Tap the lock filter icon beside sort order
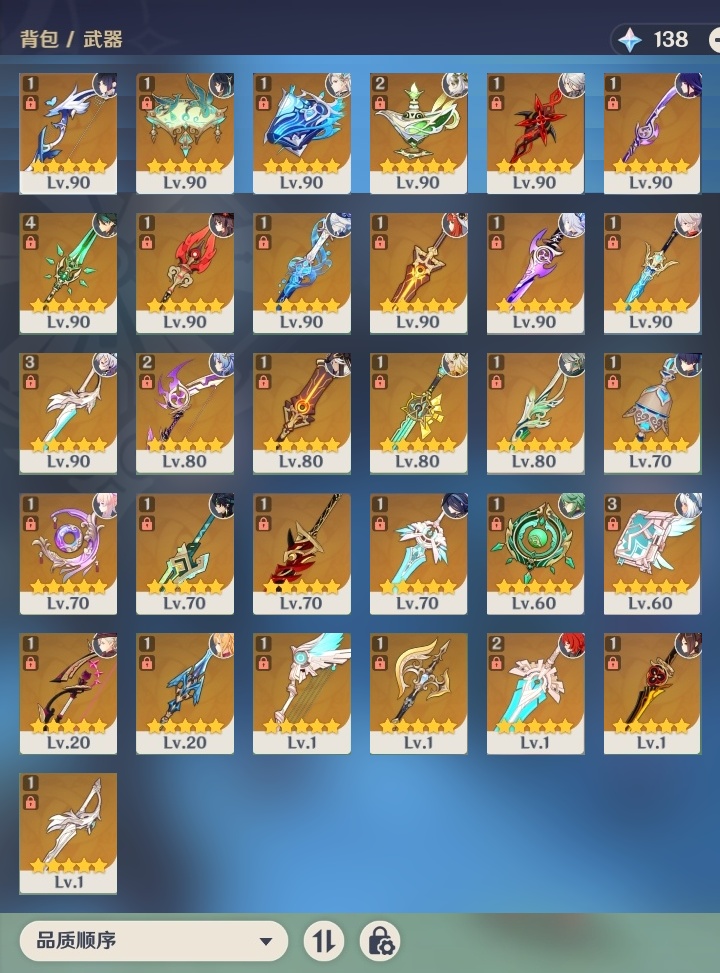720x973 pixels. [x=380, y=941]
